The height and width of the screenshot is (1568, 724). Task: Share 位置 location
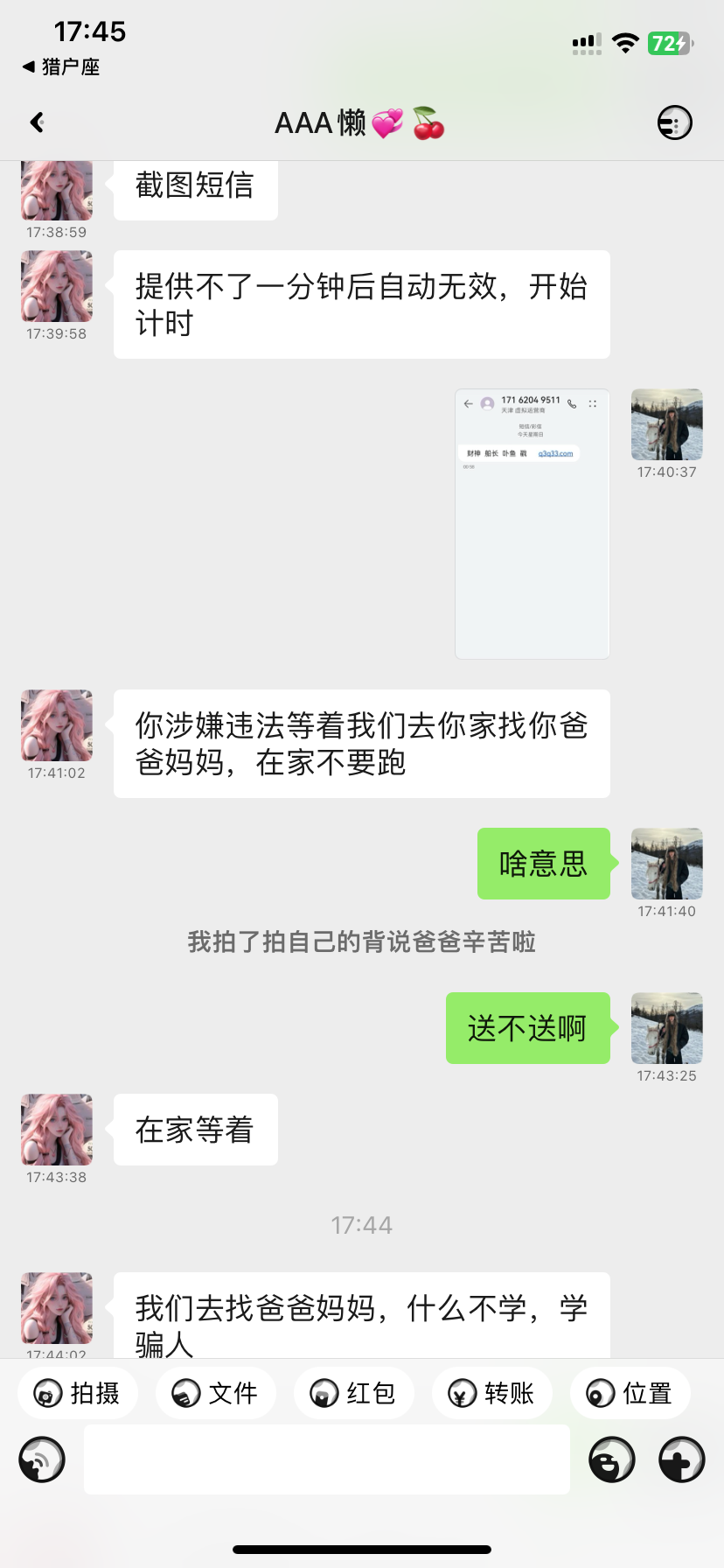pos(630,1393)
